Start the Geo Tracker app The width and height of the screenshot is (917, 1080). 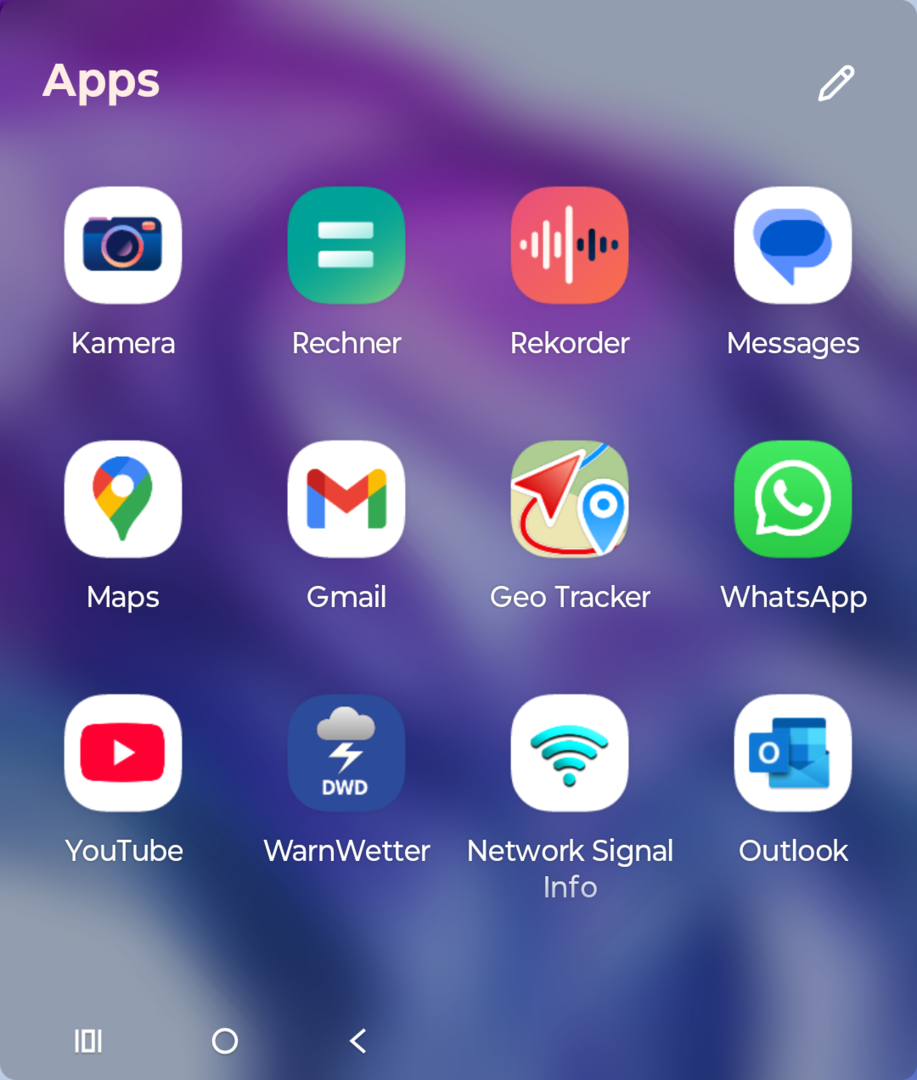pyautogui.click(x=570, y=499)
